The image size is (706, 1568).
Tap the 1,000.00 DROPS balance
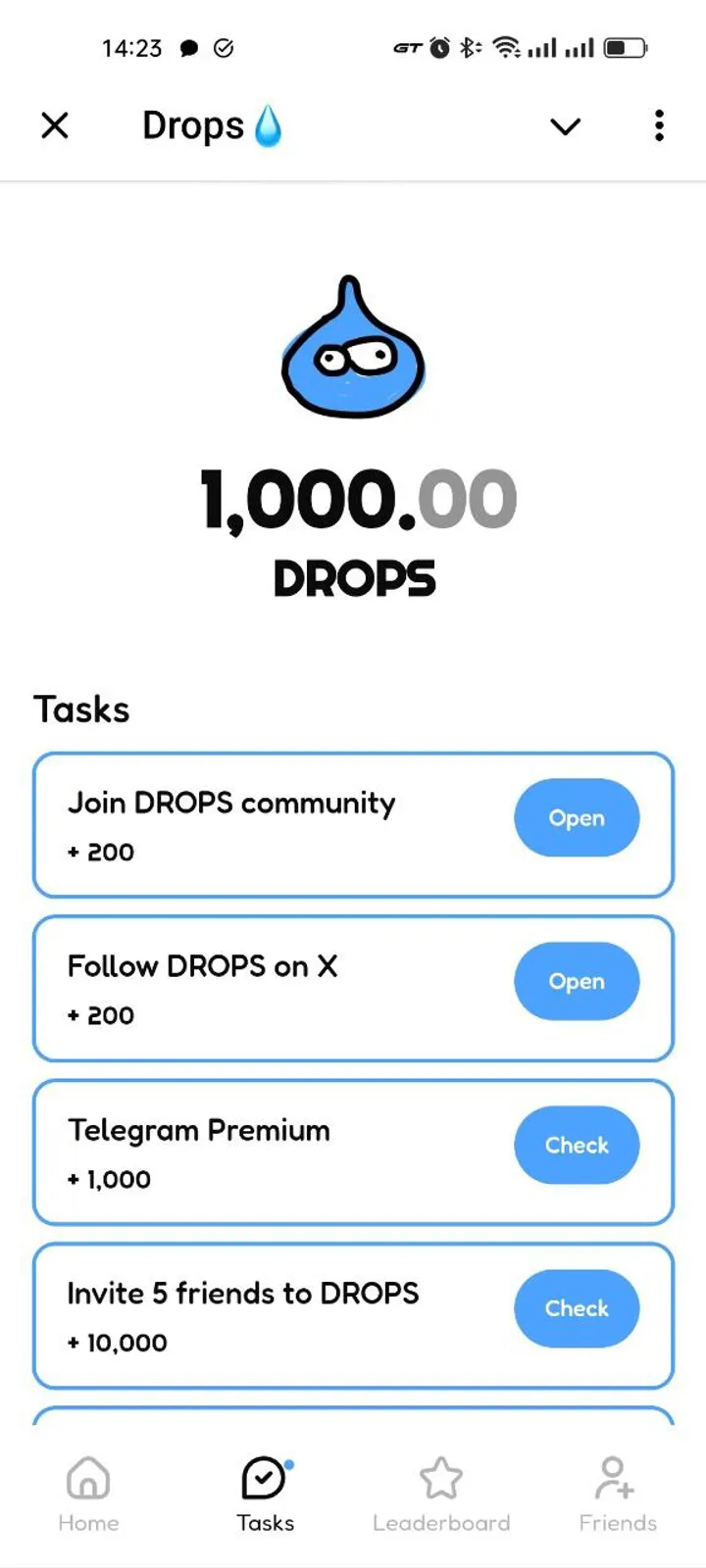(x=355, y=498)
